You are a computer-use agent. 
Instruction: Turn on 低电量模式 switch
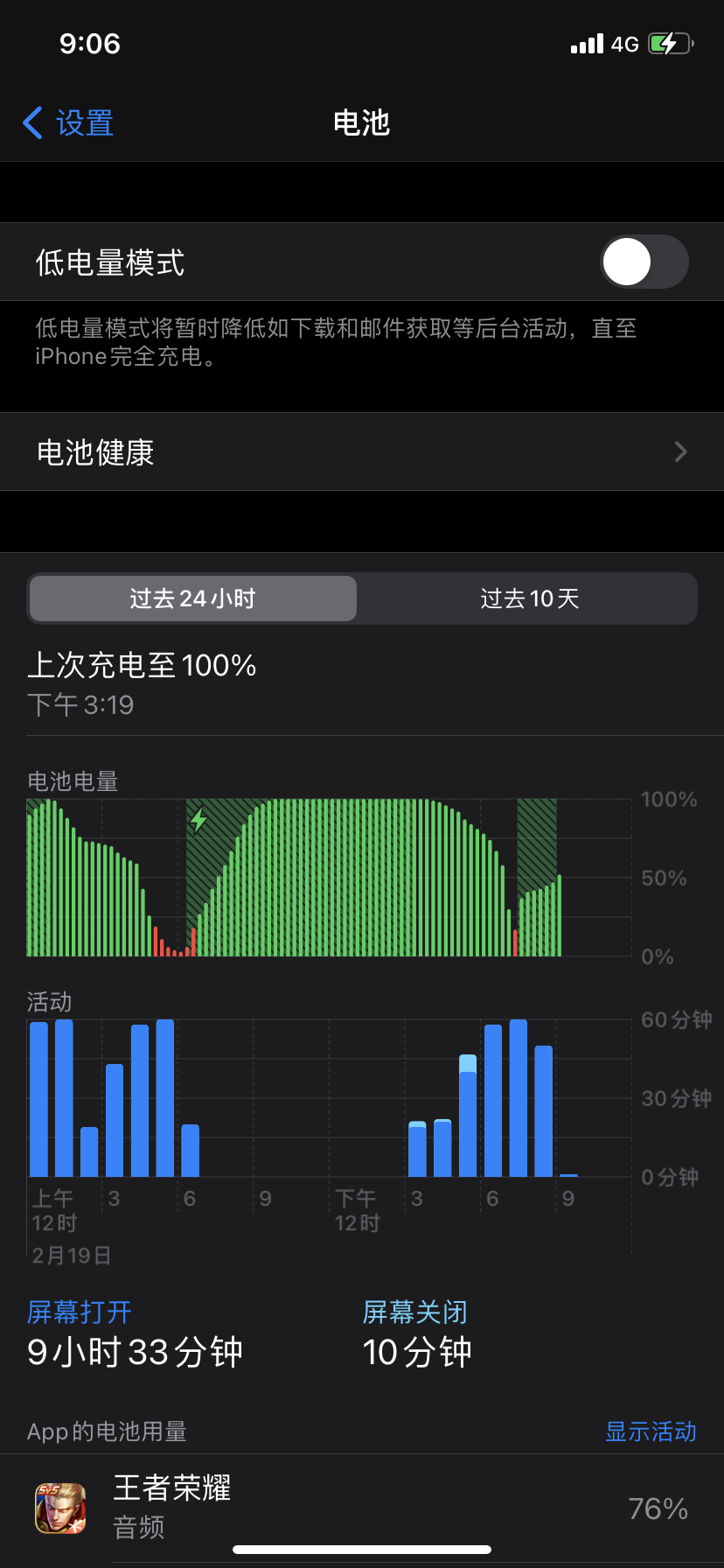(x=644, y=262)
